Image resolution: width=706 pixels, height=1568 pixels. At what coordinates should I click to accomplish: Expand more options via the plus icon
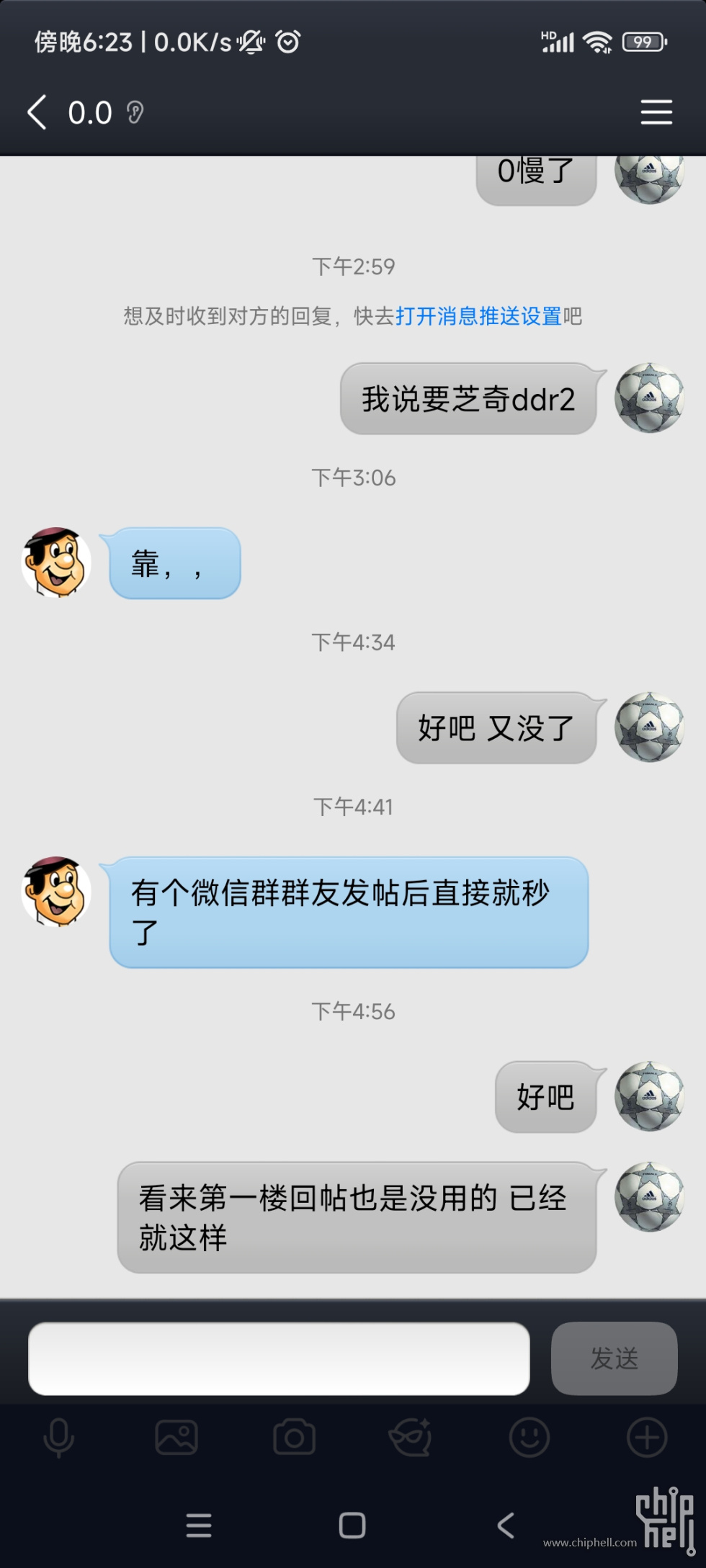click(646, 1437)
